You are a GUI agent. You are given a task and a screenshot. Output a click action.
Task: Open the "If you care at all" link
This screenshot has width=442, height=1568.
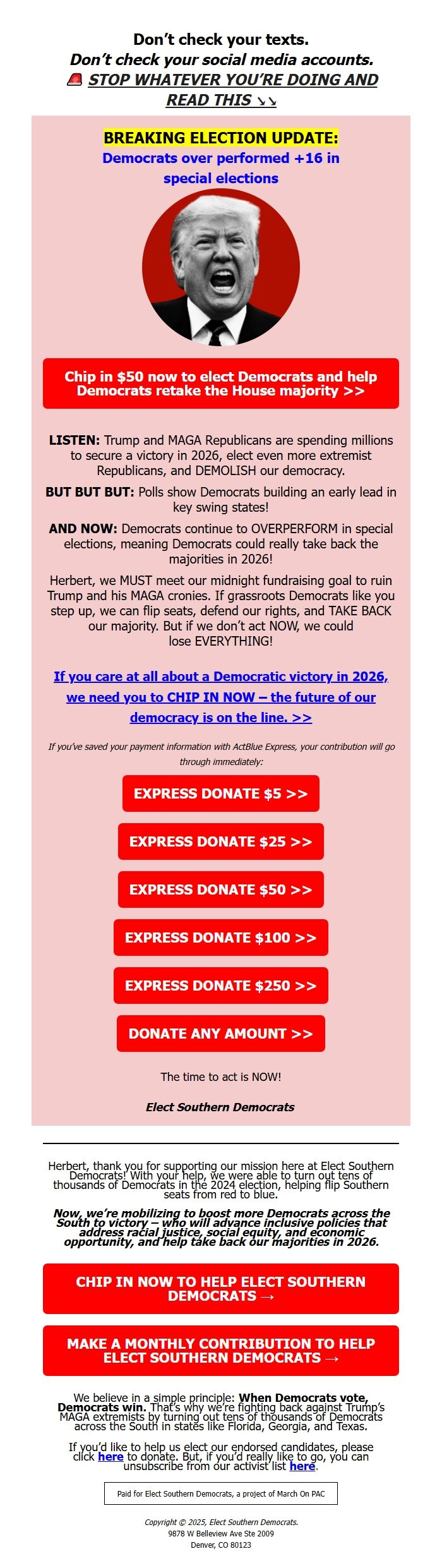pyautogui.click(x=221, y=697)
